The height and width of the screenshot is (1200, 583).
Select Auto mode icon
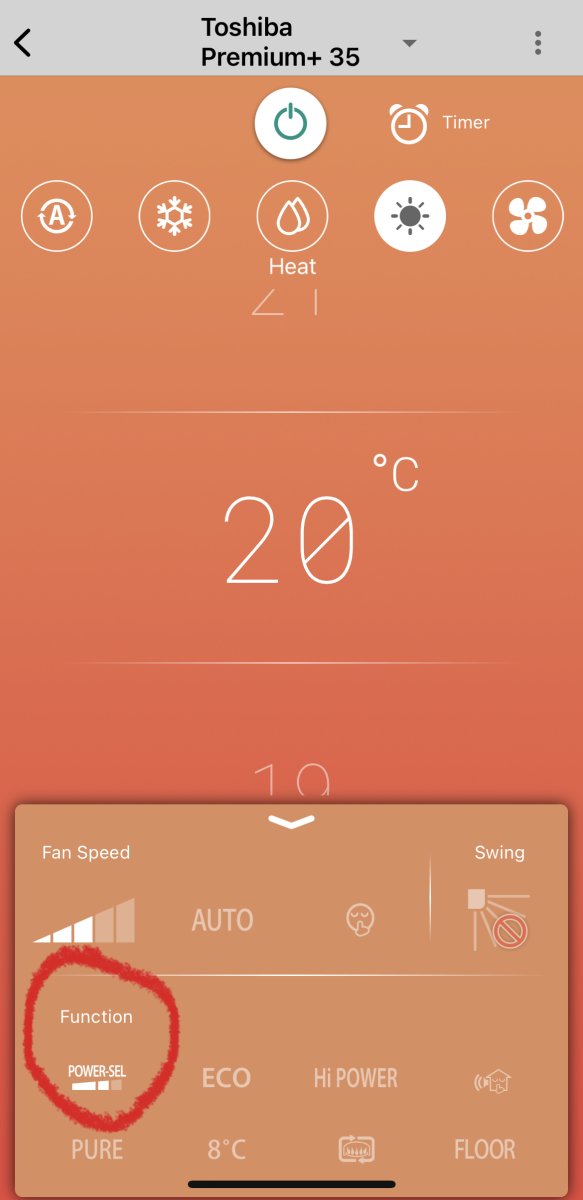coord(56,215)
